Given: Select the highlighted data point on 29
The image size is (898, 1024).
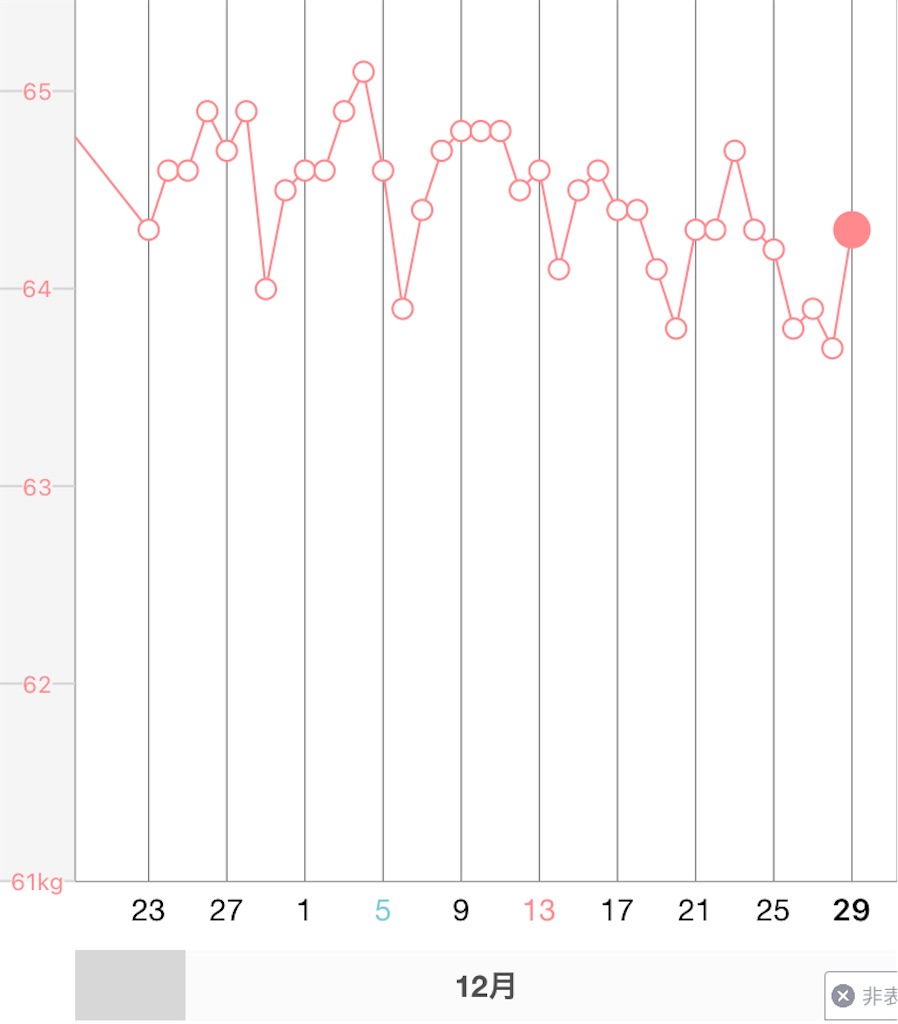Looking at the screenshot, I should click(x=852, y=230).
